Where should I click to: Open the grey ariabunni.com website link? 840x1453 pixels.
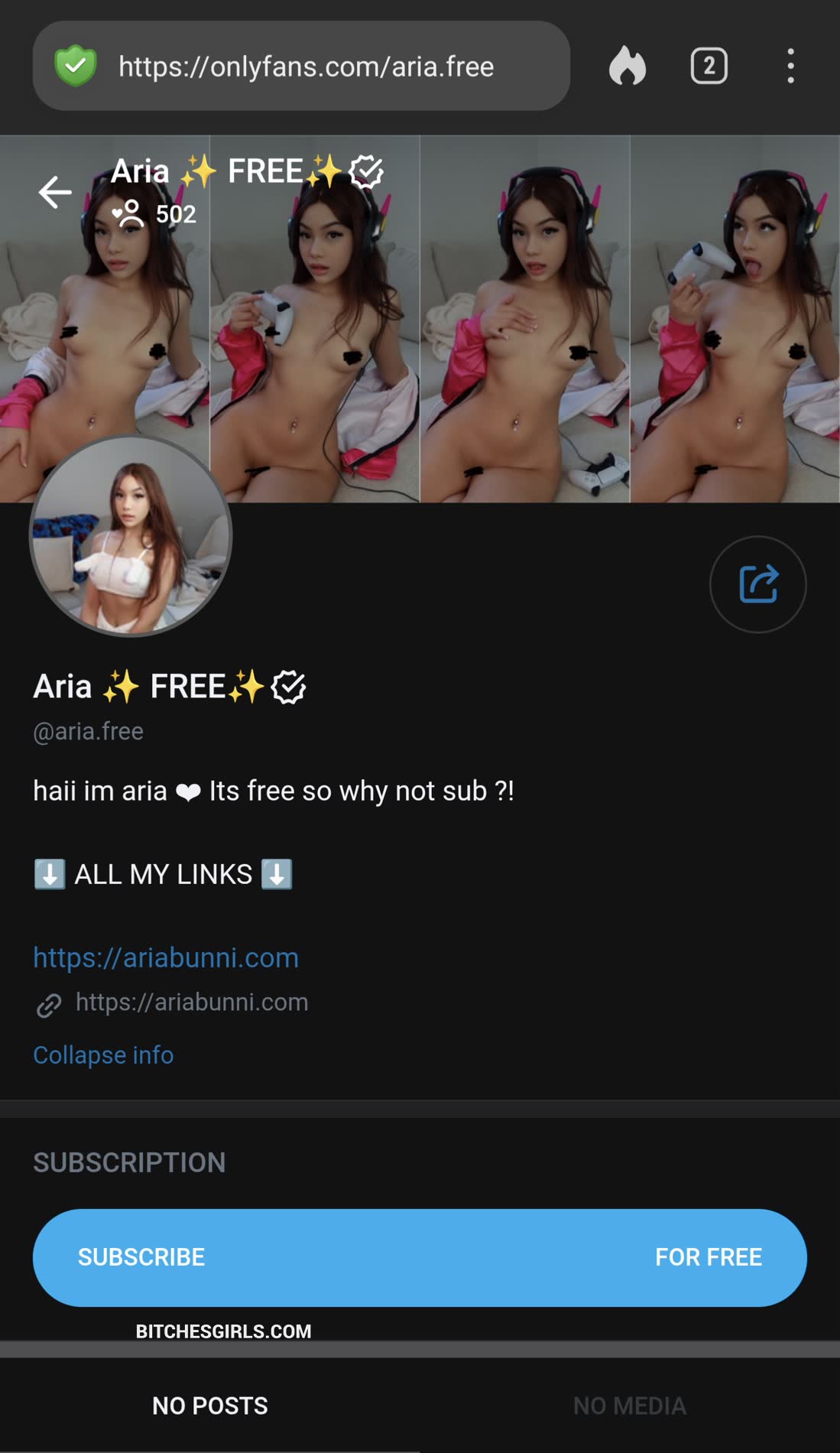pyautogui.click(x=191, y=1002)
